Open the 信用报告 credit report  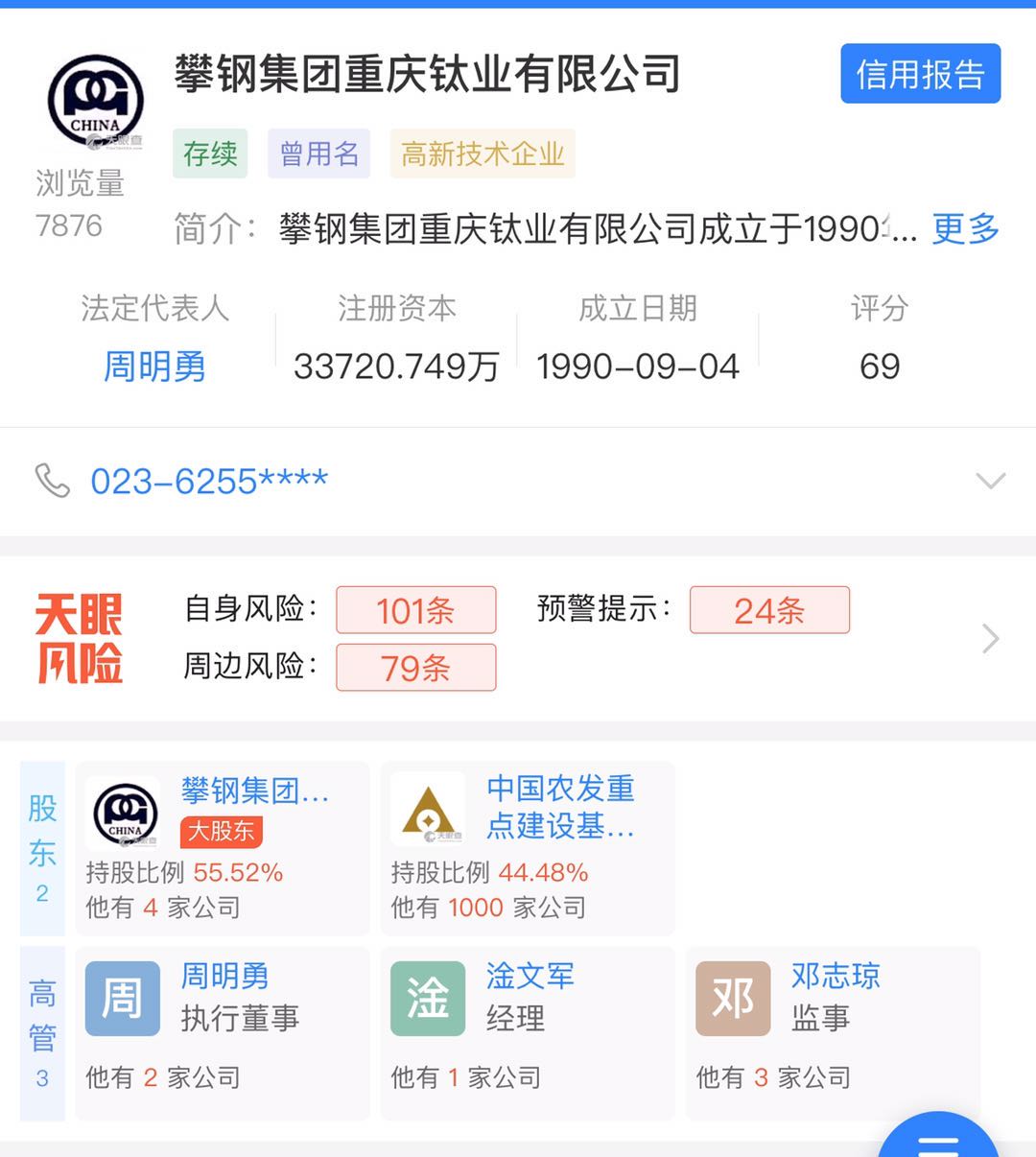[920, 74]
